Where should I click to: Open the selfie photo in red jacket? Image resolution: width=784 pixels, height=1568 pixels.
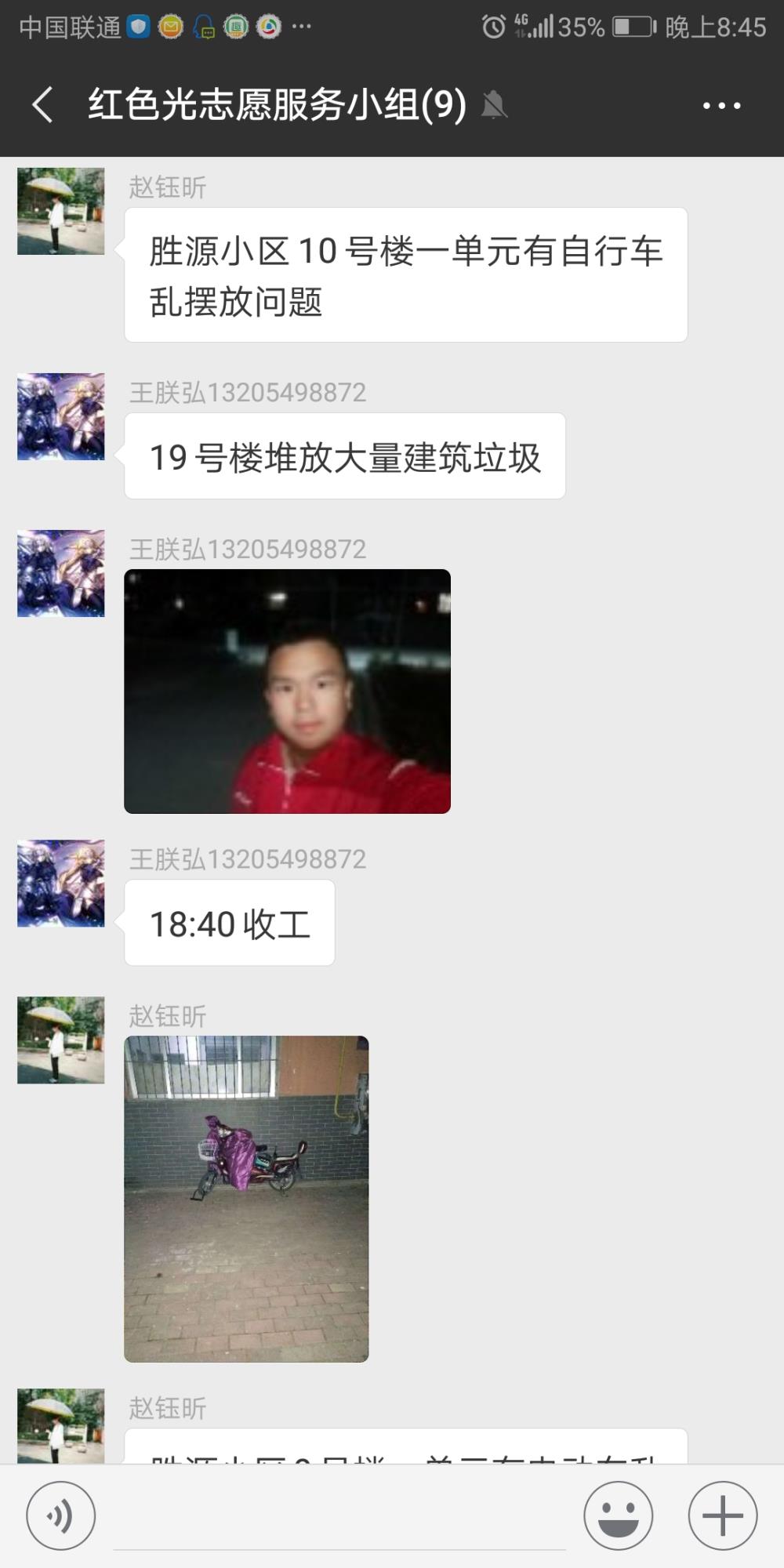pyautogui.click(x=287, y=691)
